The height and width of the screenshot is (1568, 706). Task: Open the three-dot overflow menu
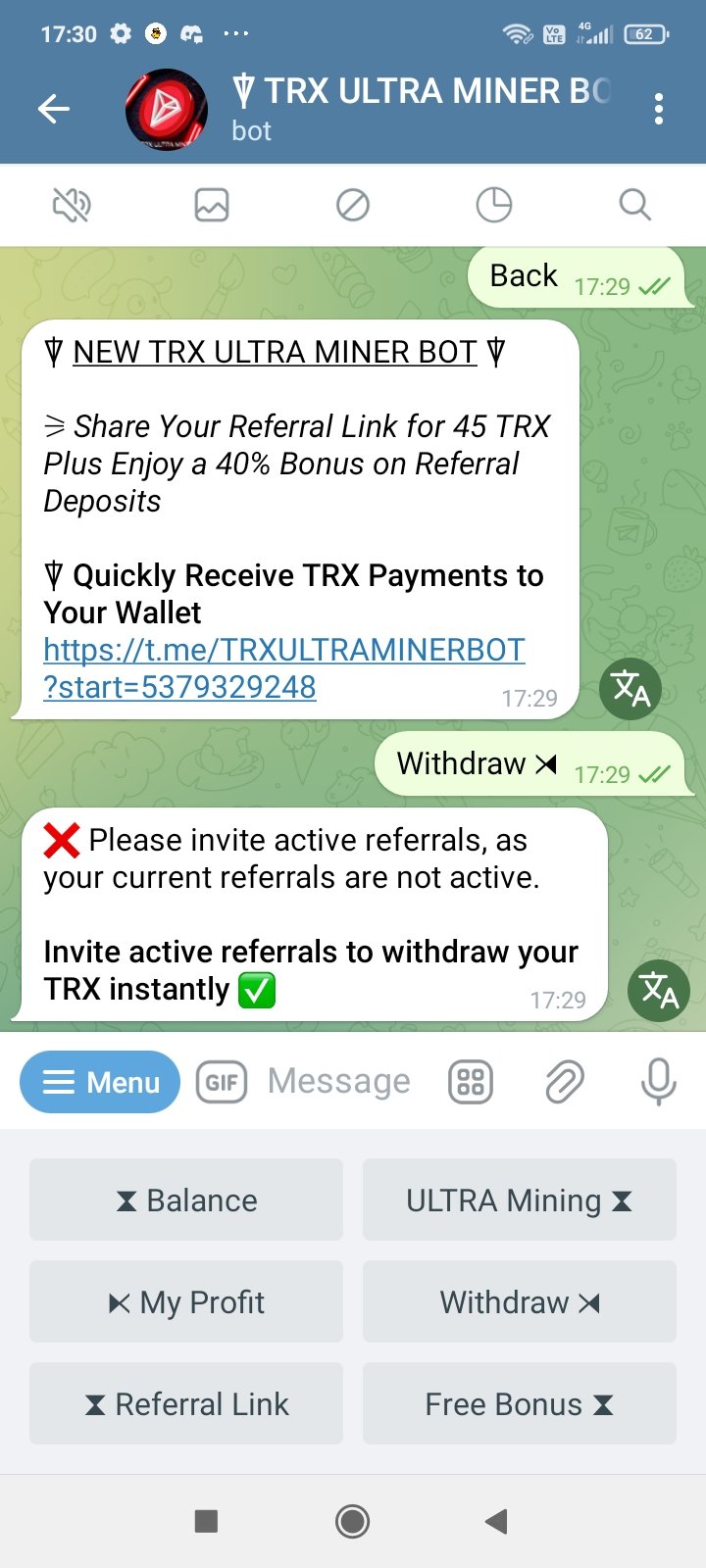pos(659,109)
